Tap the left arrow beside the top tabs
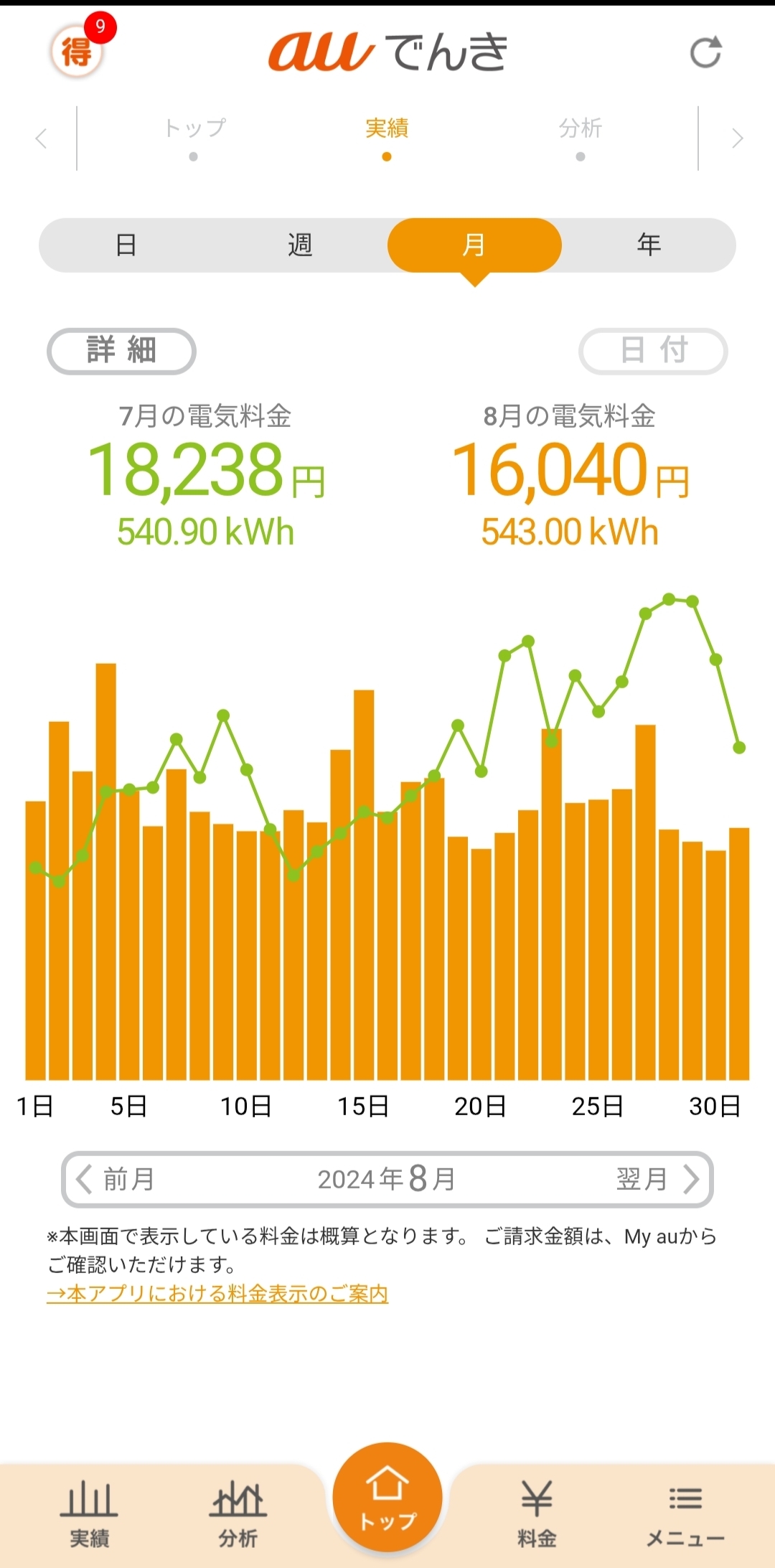775x1568 pixels. [42, 139]
